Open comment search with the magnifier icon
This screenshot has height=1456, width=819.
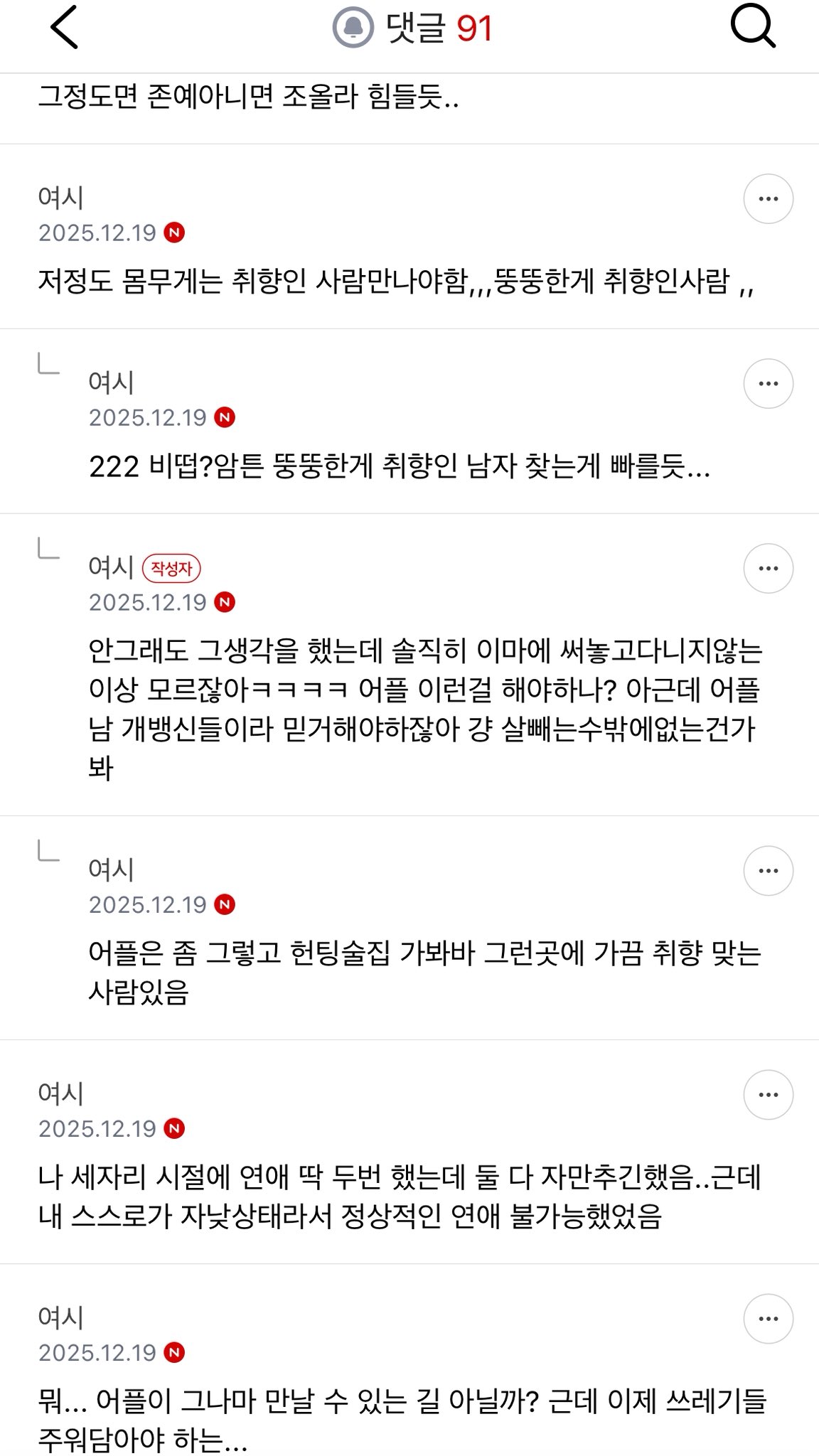tap(753, 27)
